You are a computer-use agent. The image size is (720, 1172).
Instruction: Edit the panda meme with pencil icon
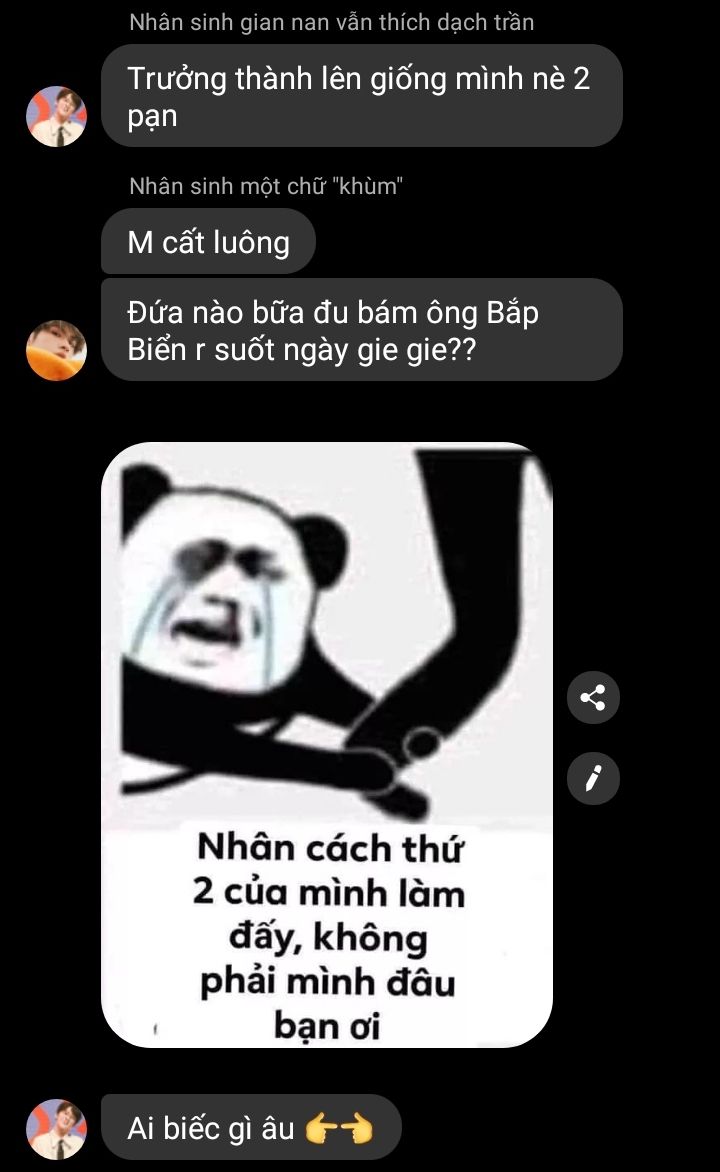pos(593,777)
